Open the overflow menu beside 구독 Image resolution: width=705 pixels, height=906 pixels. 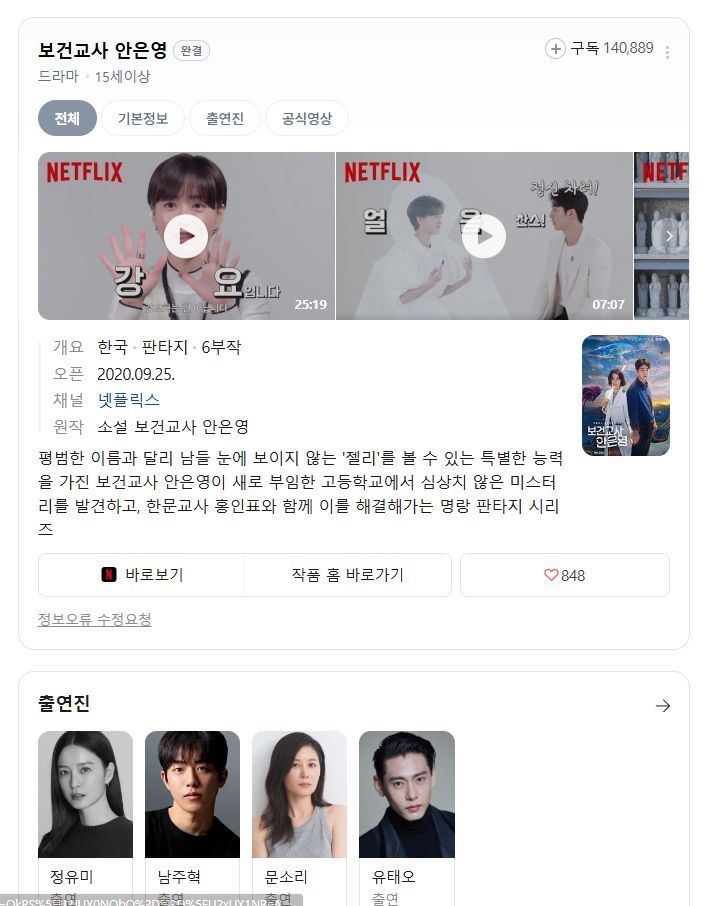(668, 52)
